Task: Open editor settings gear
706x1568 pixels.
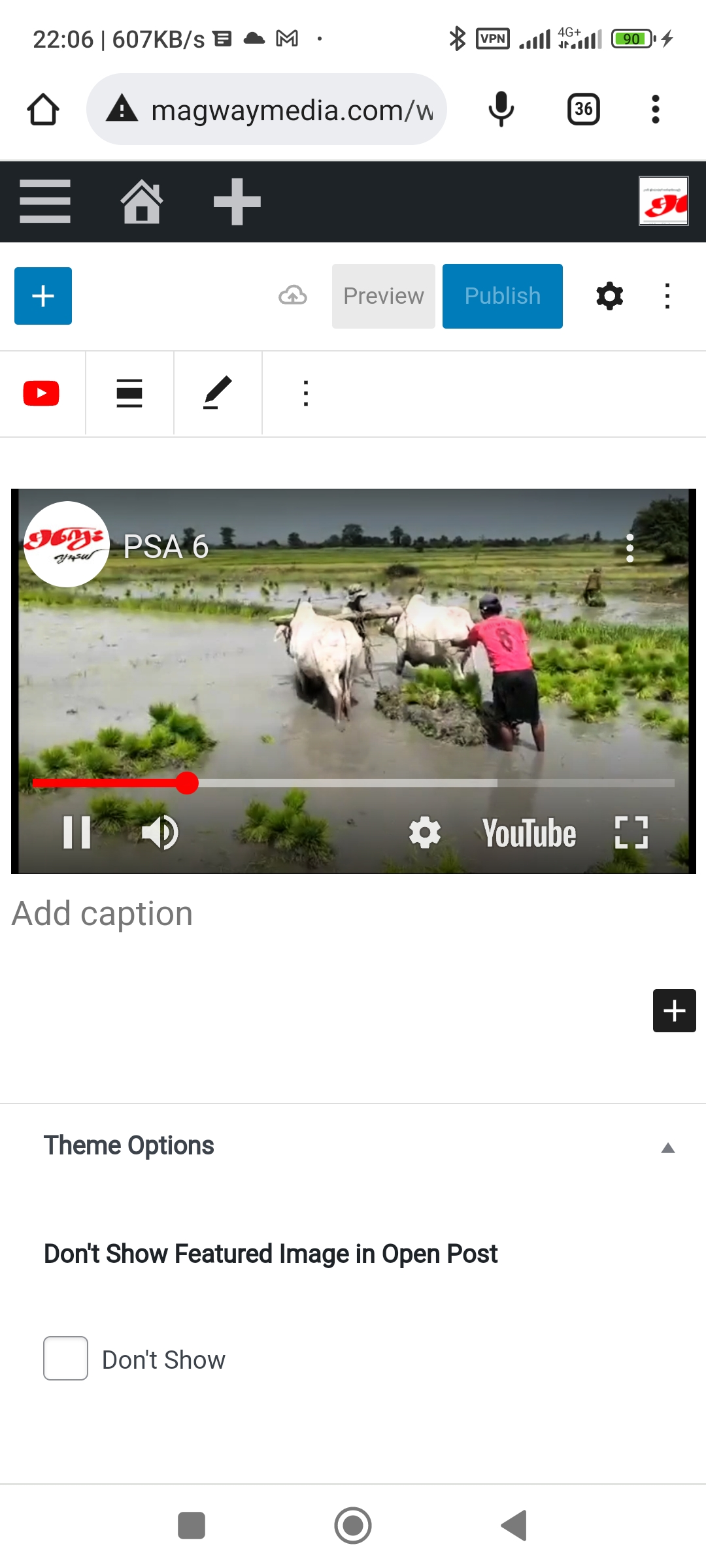Action: 609,296
